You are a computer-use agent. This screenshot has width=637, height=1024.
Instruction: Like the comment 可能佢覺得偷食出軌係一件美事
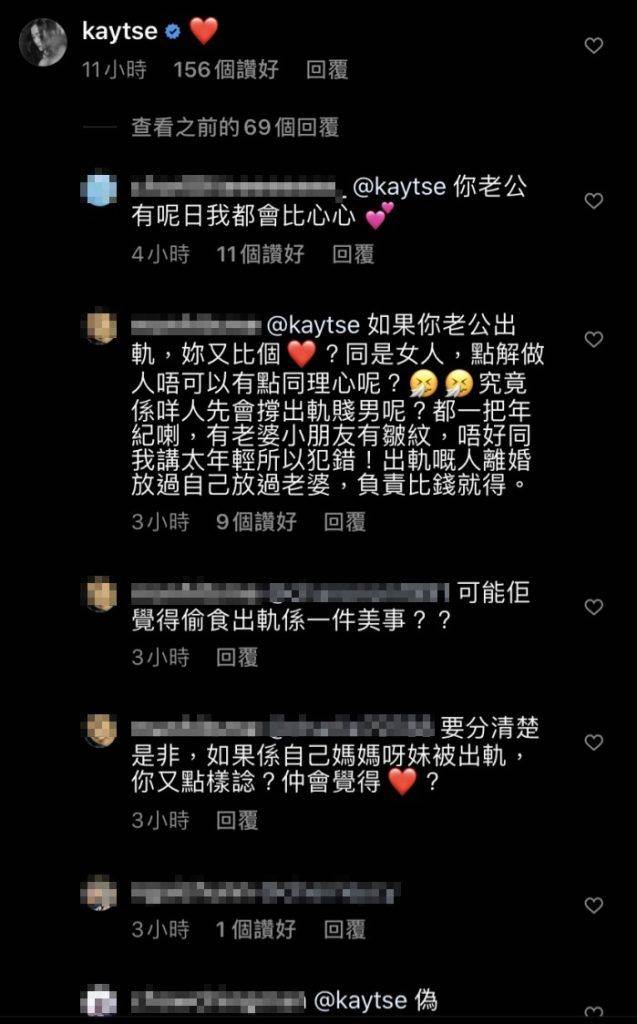pyautogui.click(x=593, y=607)
